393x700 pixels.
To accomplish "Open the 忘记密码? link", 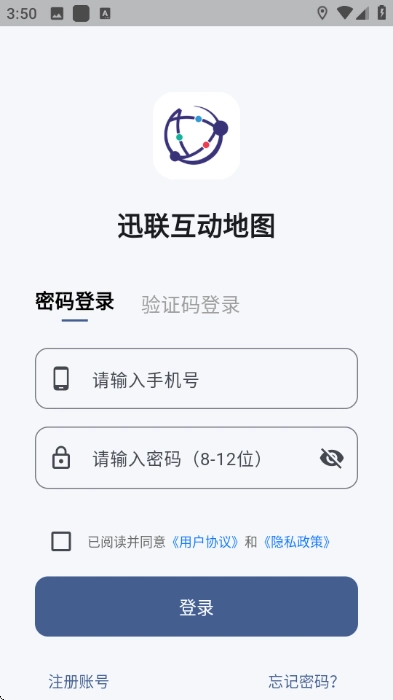I will pos(303,682).
